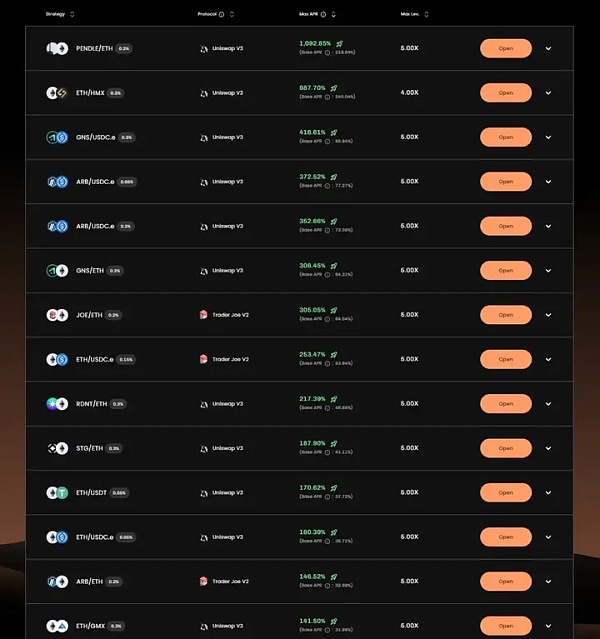Viewport: 600px width, 639px height.
Task: Expand the ETH/HMX row chevron
Action: click(x=548, y=93)
